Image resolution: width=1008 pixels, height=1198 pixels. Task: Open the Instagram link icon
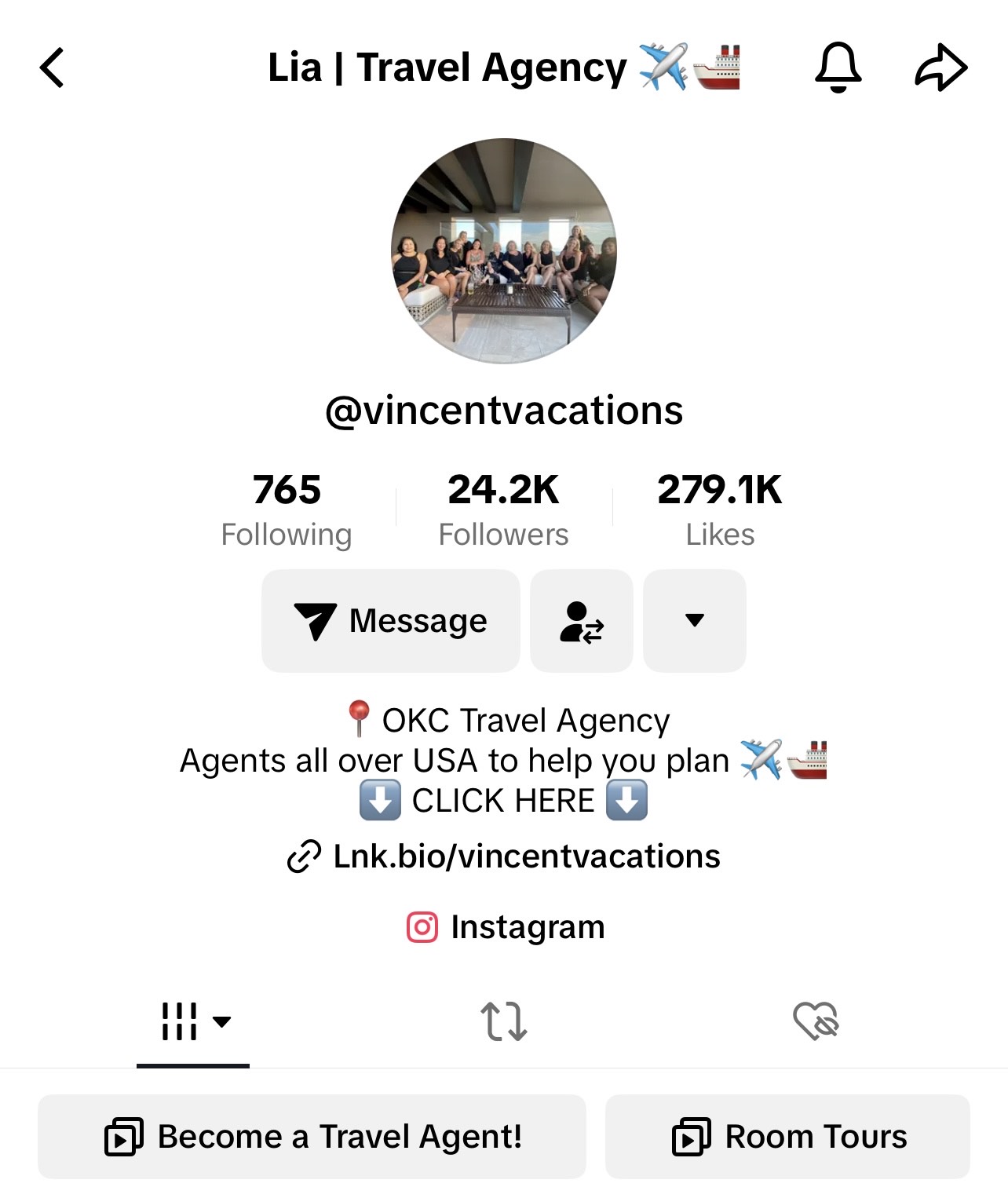(422, 926)
